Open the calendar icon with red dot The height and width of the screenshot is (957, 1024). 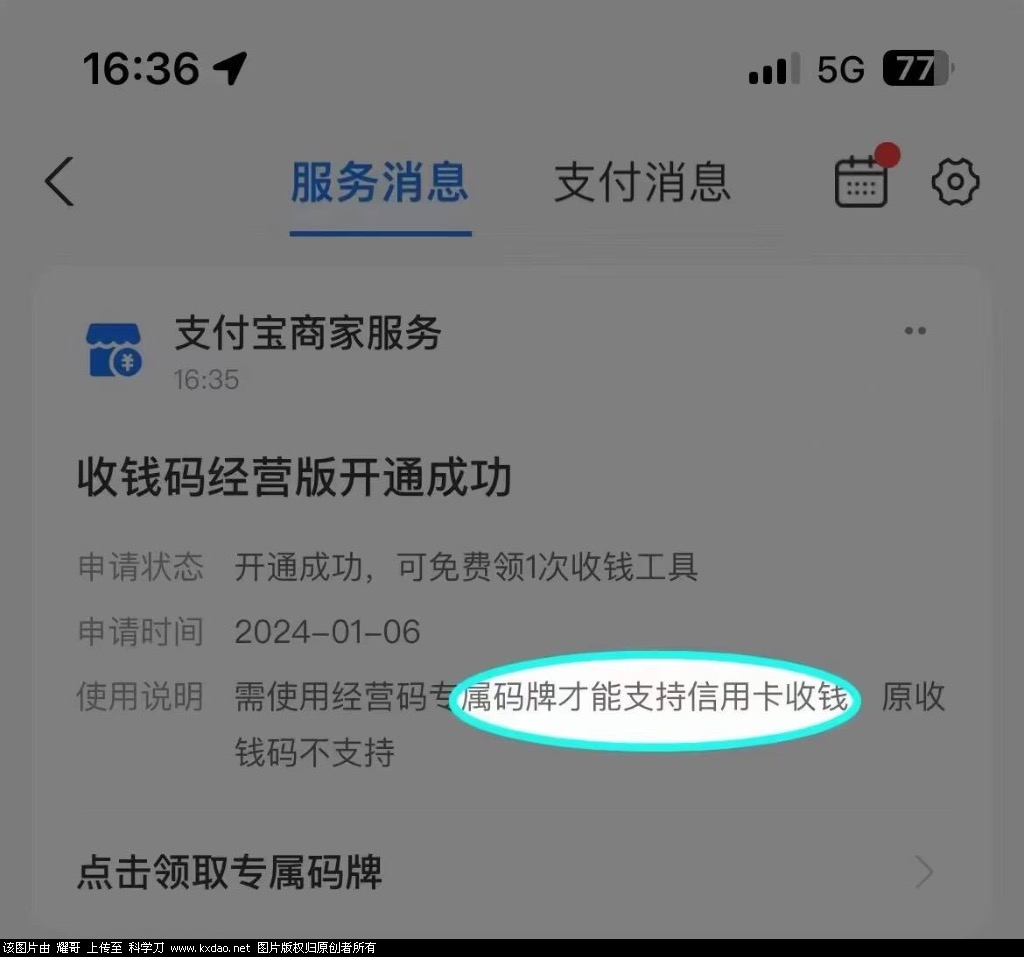click(x=861, y=182)
